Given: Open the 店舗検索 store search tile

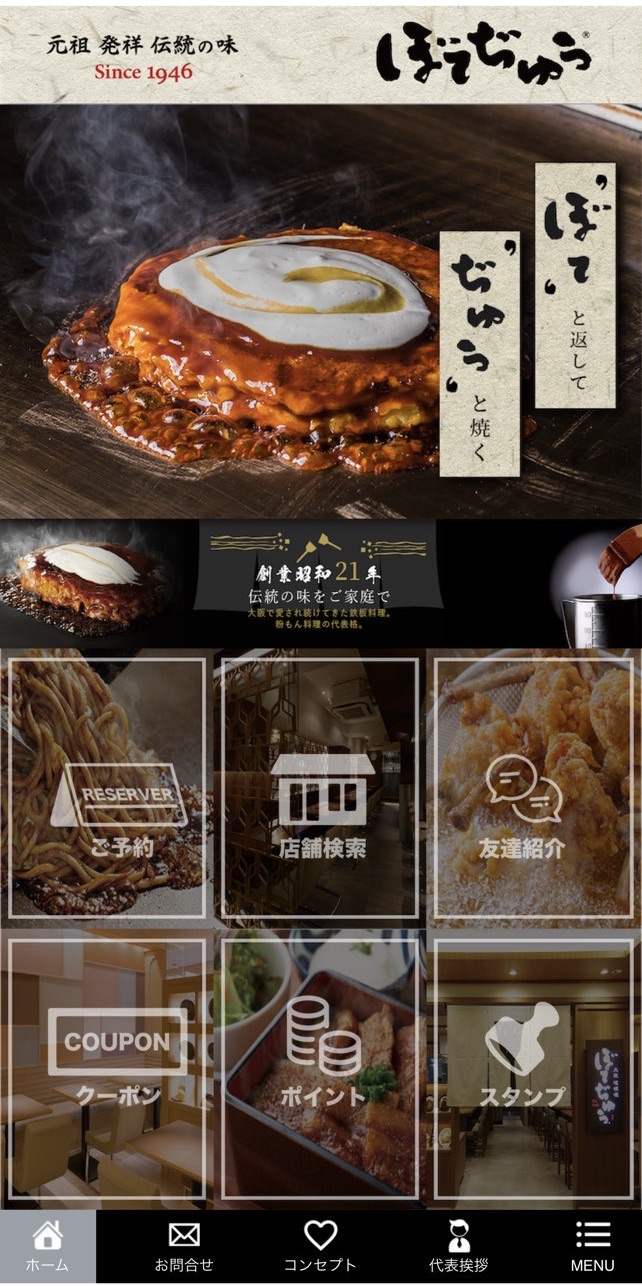Looking at the screenshot, I should tap(320, 788).
